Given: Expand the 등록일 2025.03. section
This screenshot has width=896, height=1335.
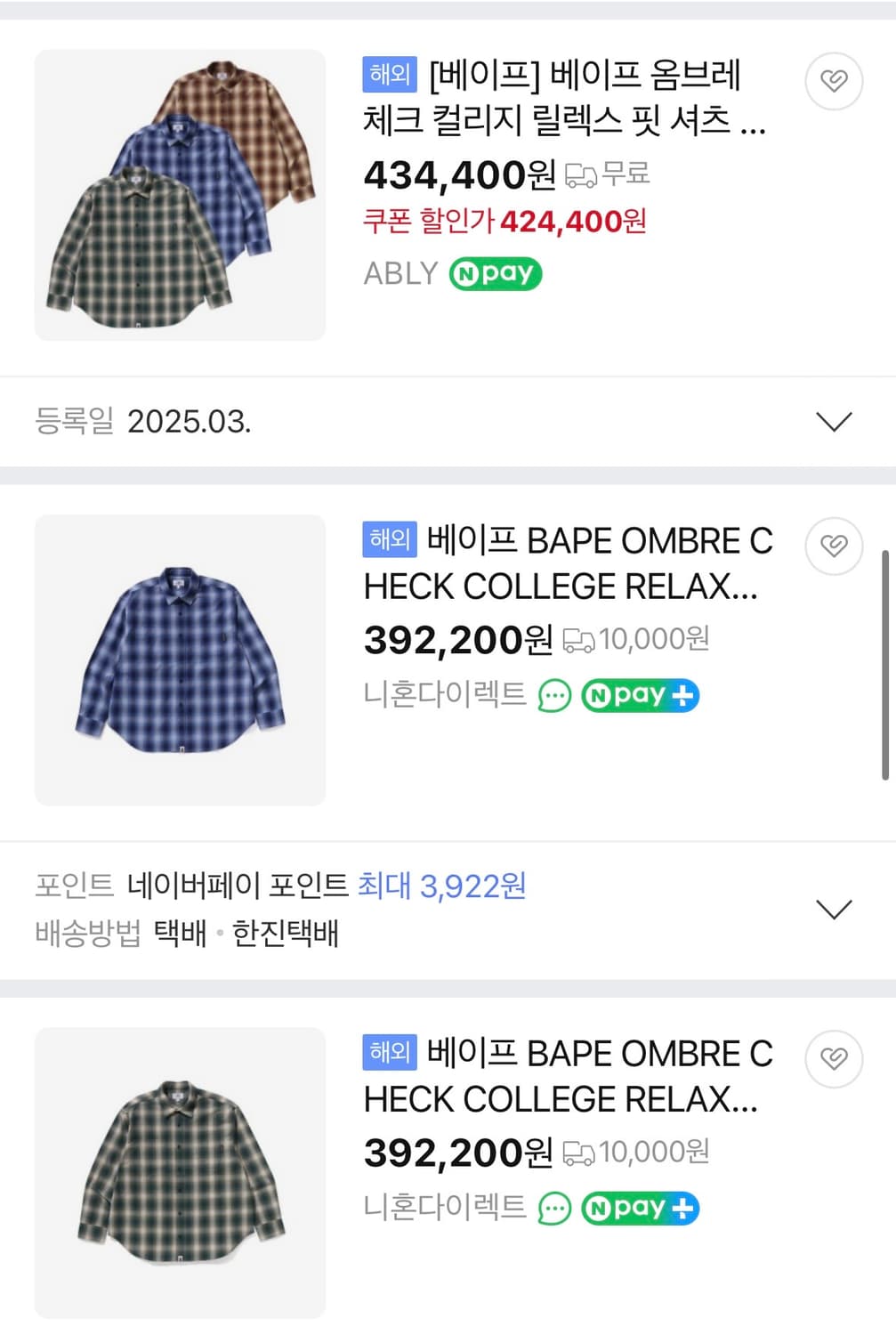Looking at the screenshot, I should pos(834,422).
